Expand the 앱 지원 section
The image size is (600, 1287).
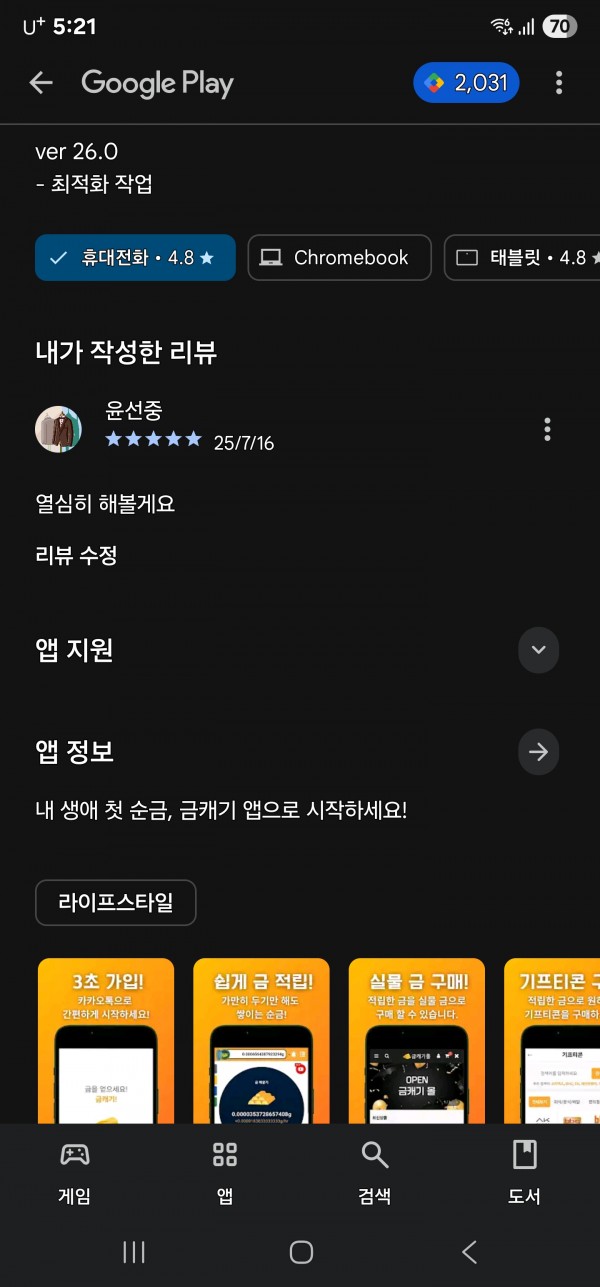click(x=538, y=650)
